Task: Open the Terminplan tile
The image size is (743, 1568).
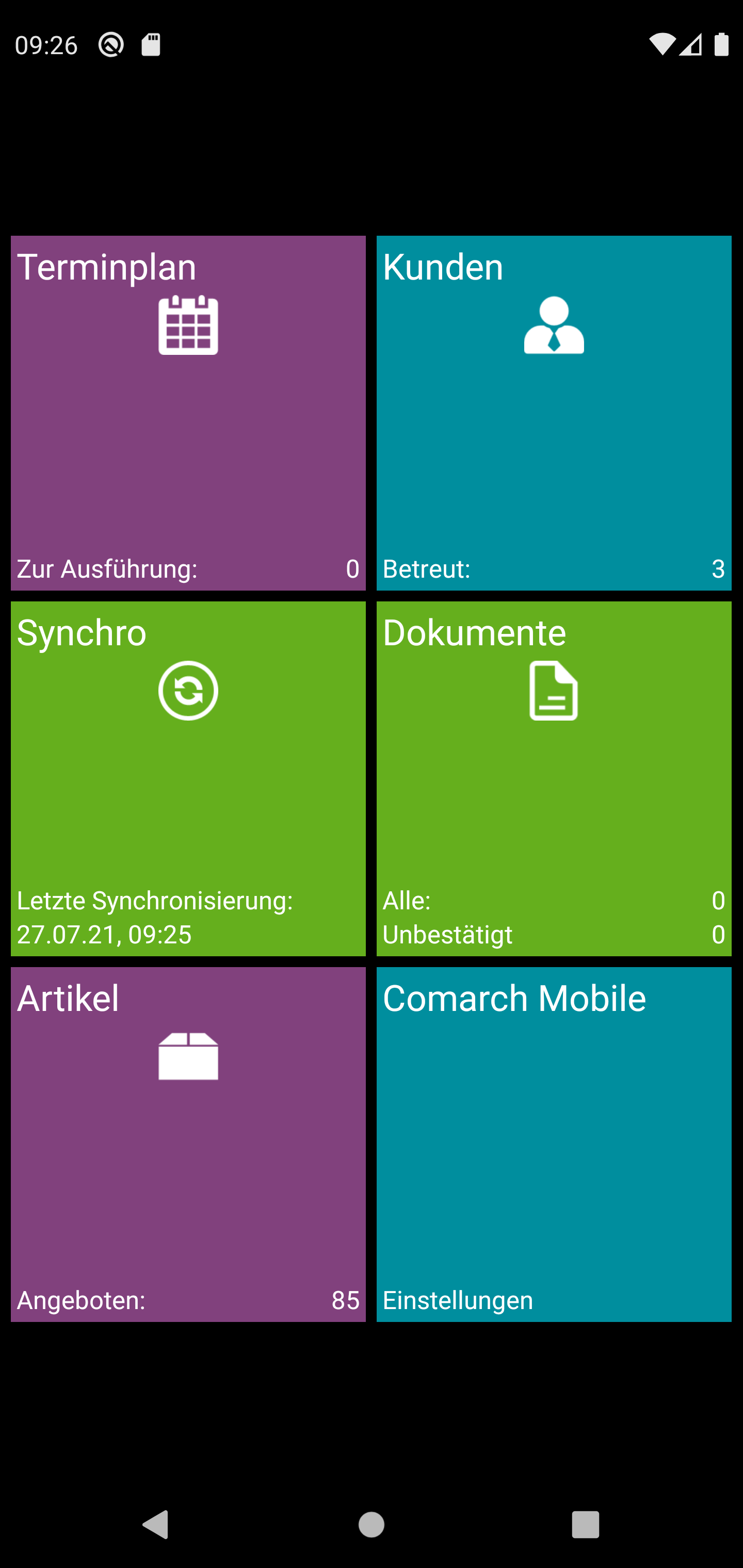Action: pos(188,413)
